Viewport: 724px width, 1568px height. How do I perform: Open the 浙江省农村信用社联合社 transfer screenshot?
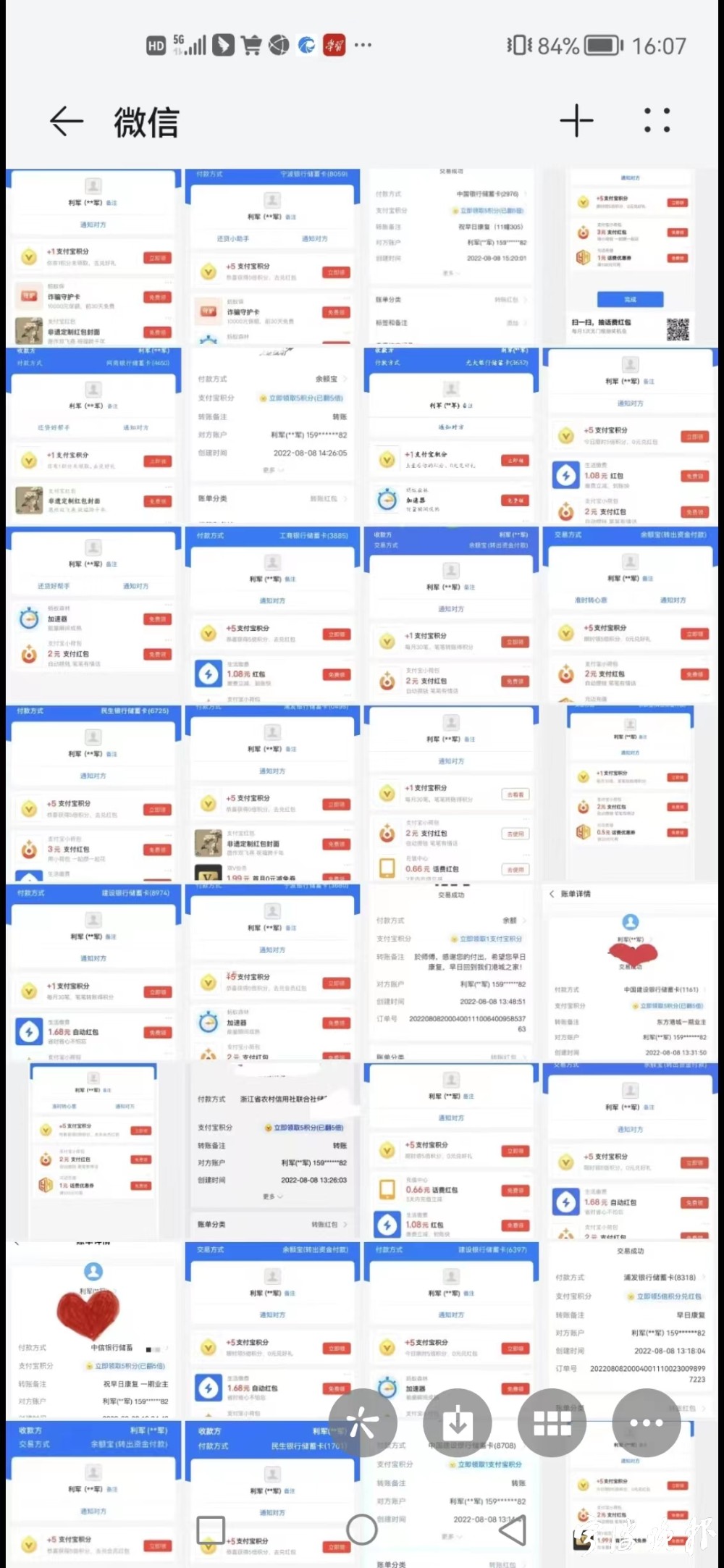272,1152
